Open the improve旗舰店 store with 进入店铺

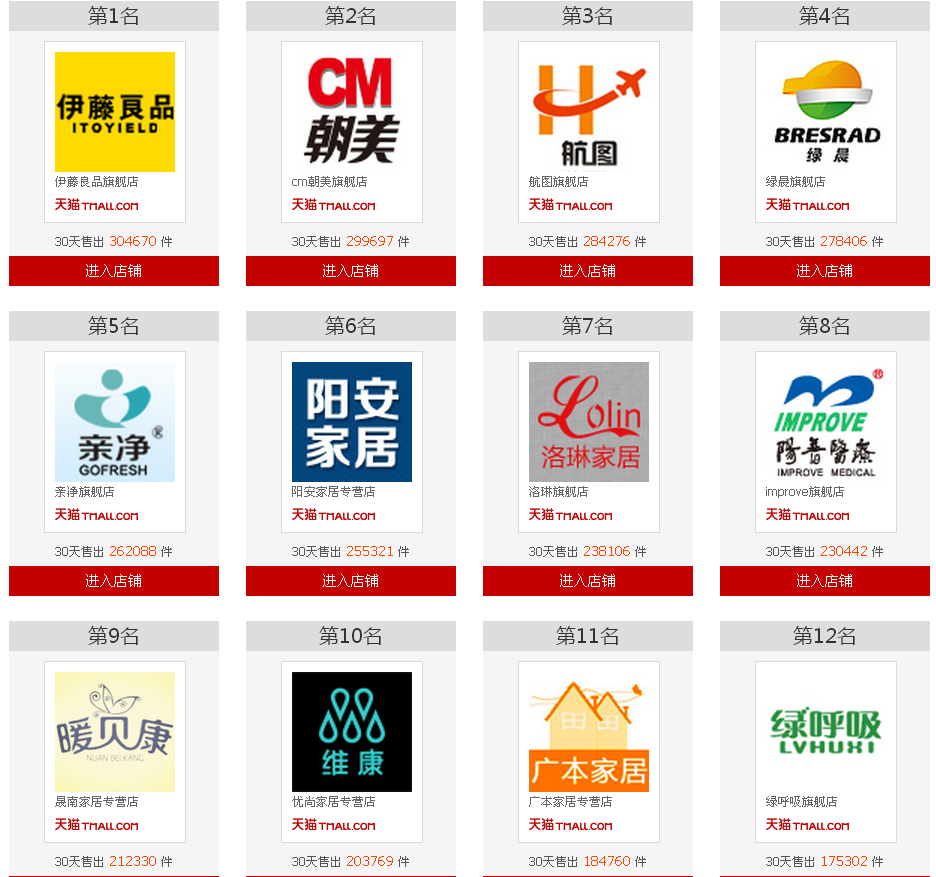[x=824, y=581]
